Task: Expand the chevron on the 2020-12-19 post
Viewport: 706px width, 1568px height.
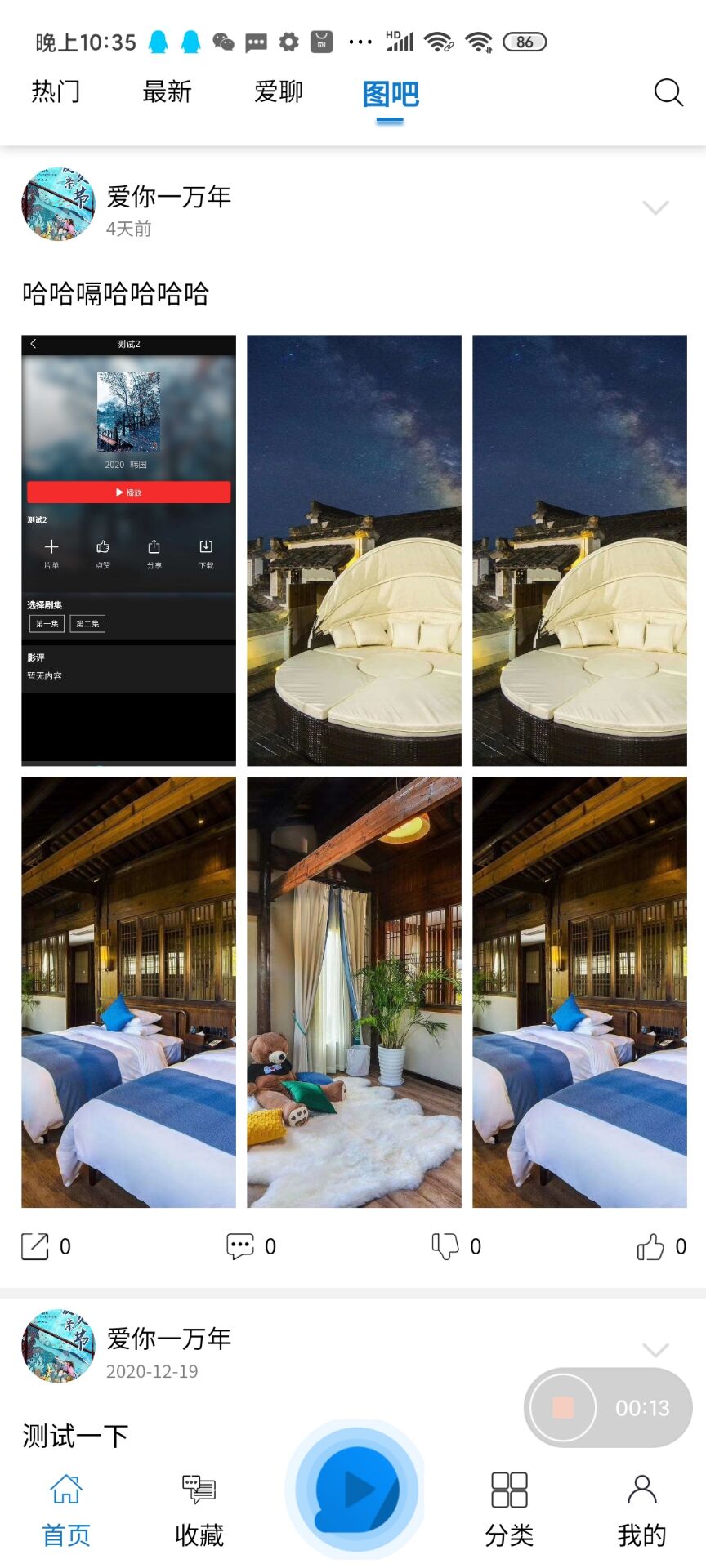Action: [655, 1349]
